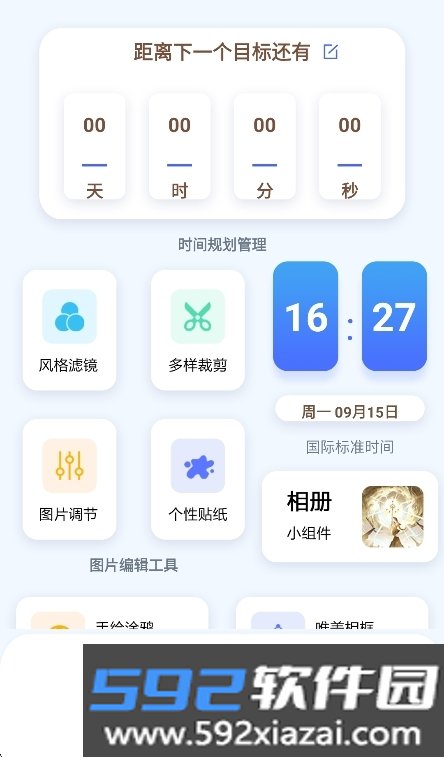Open the 风格滤镜 filter tool

69,330
